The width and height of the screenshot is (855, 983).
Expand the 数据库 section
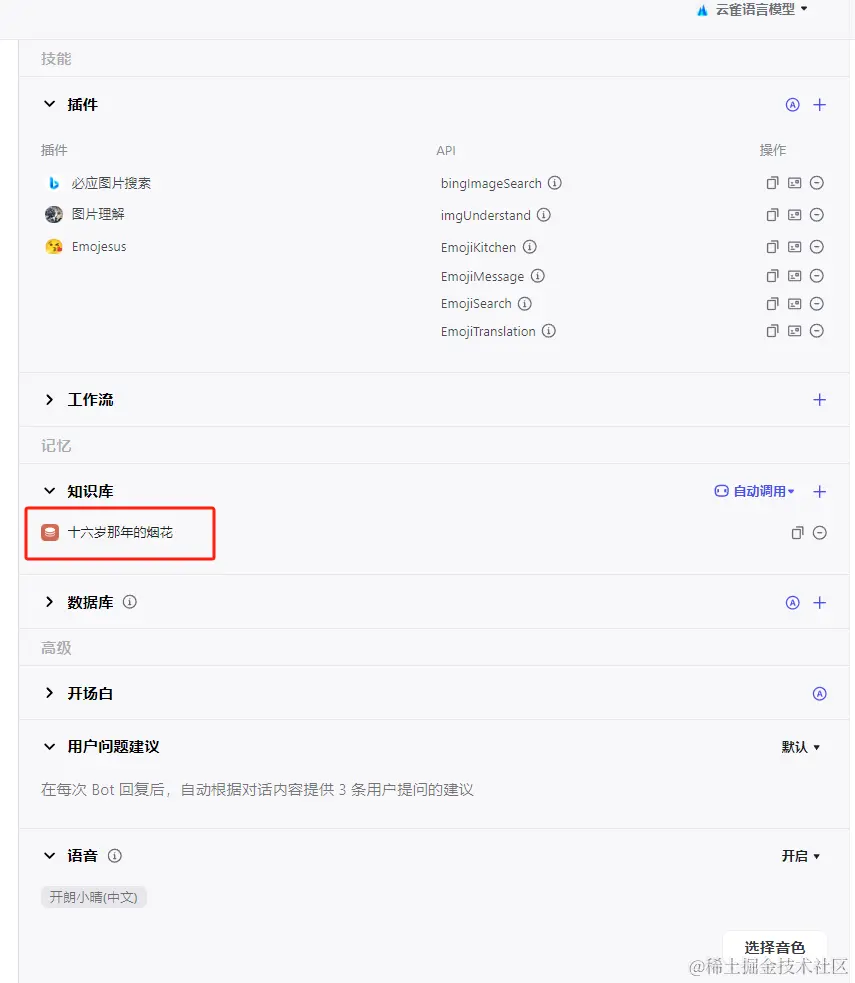49,602
